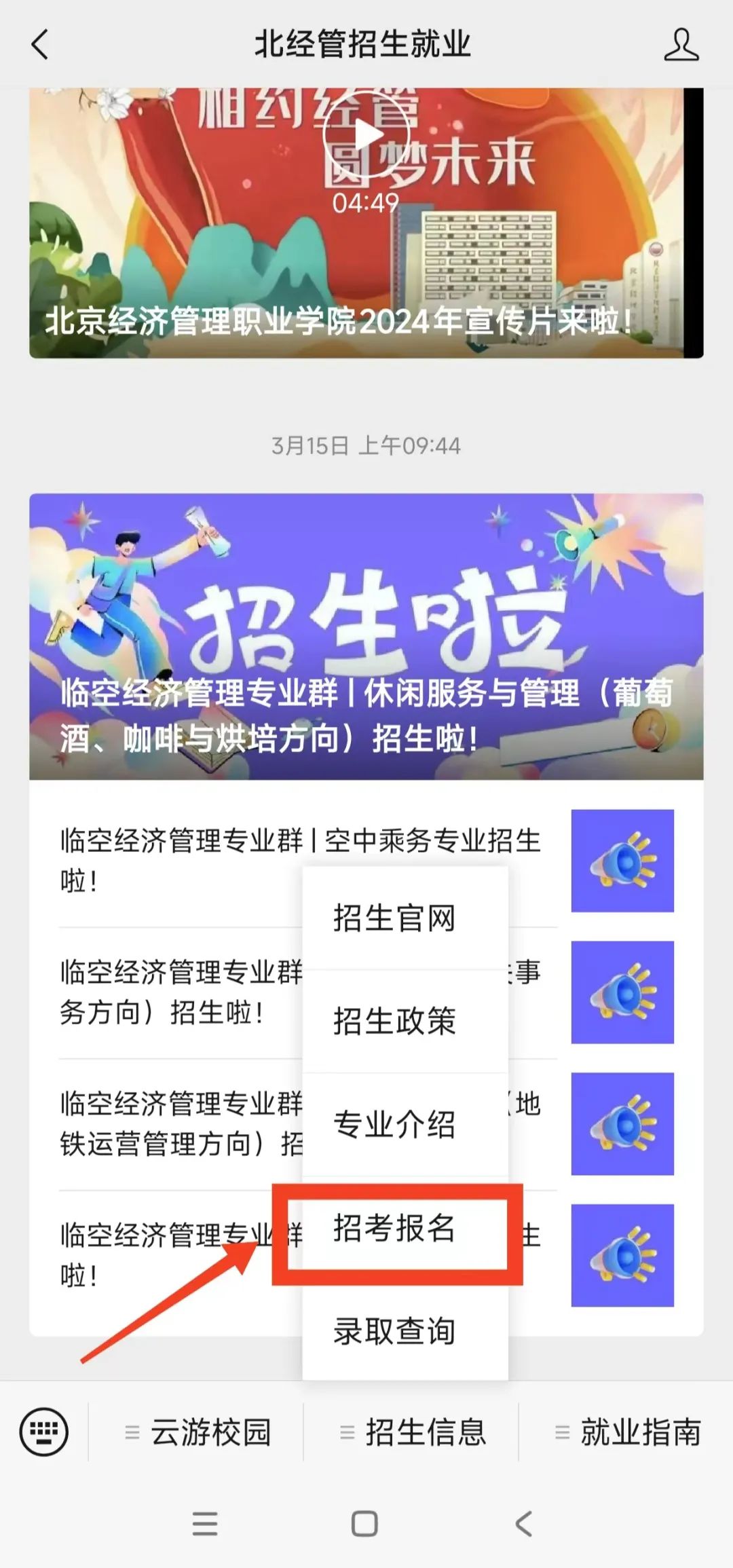Screen dimensions: 733x1568
Task: Tap the megaphone icon beside 空中乘务 article
Action: pos(622,859)
